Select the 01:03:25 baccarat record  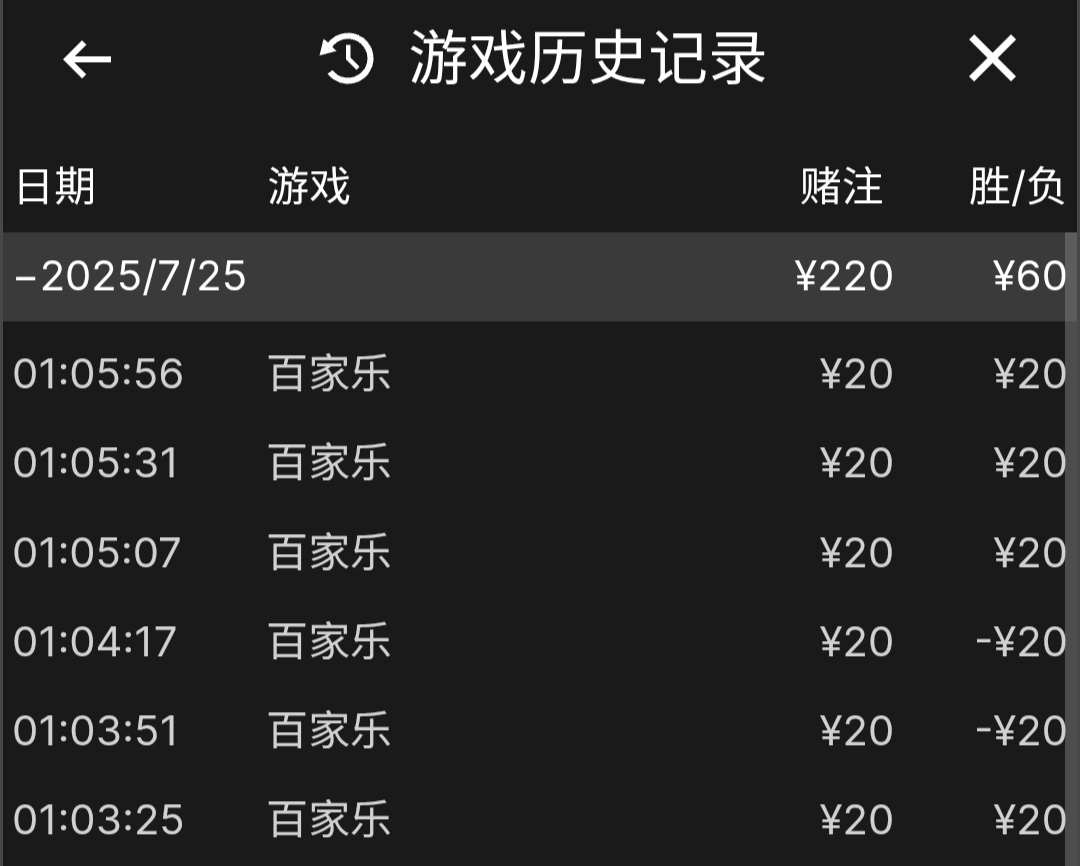click(540, 820)
